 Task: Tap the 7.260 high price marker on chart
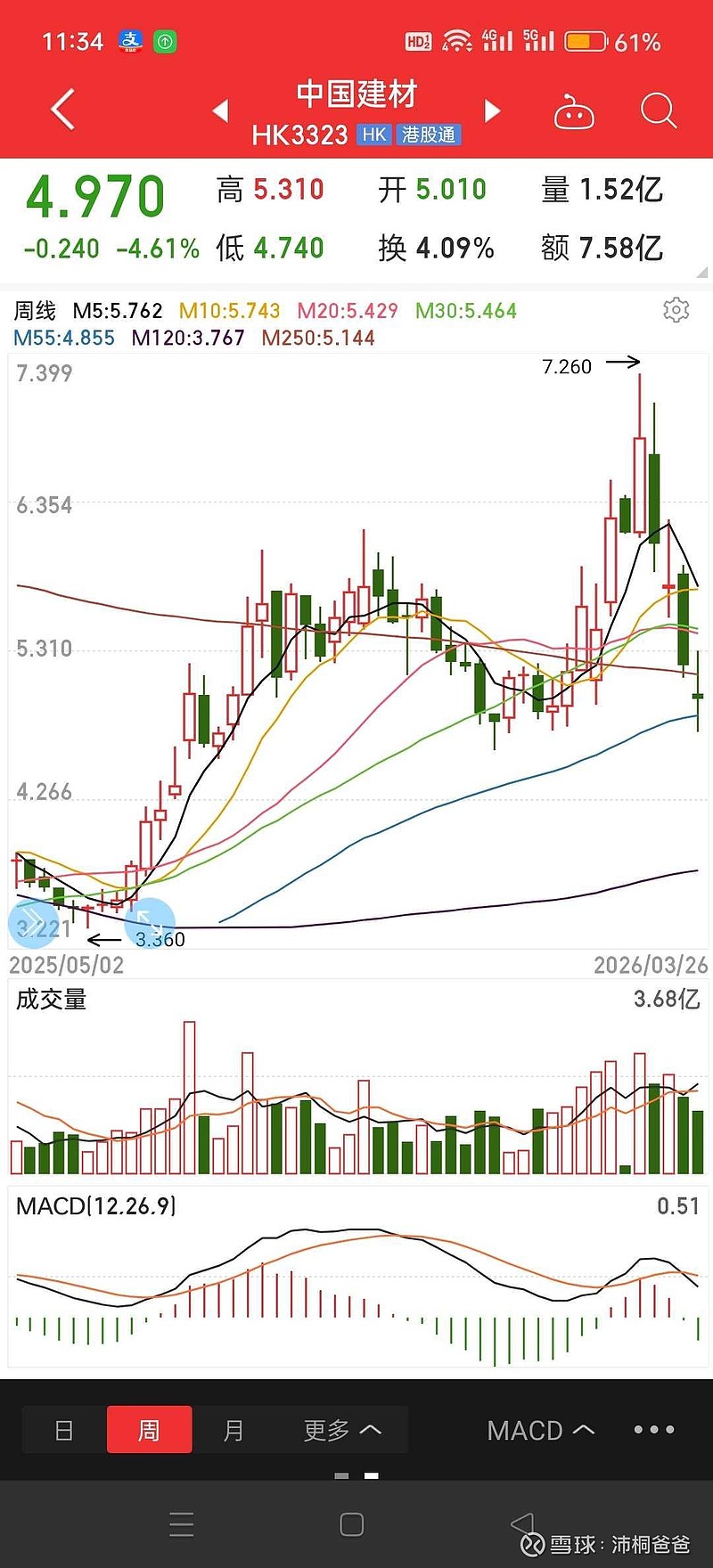click(568, 366)
